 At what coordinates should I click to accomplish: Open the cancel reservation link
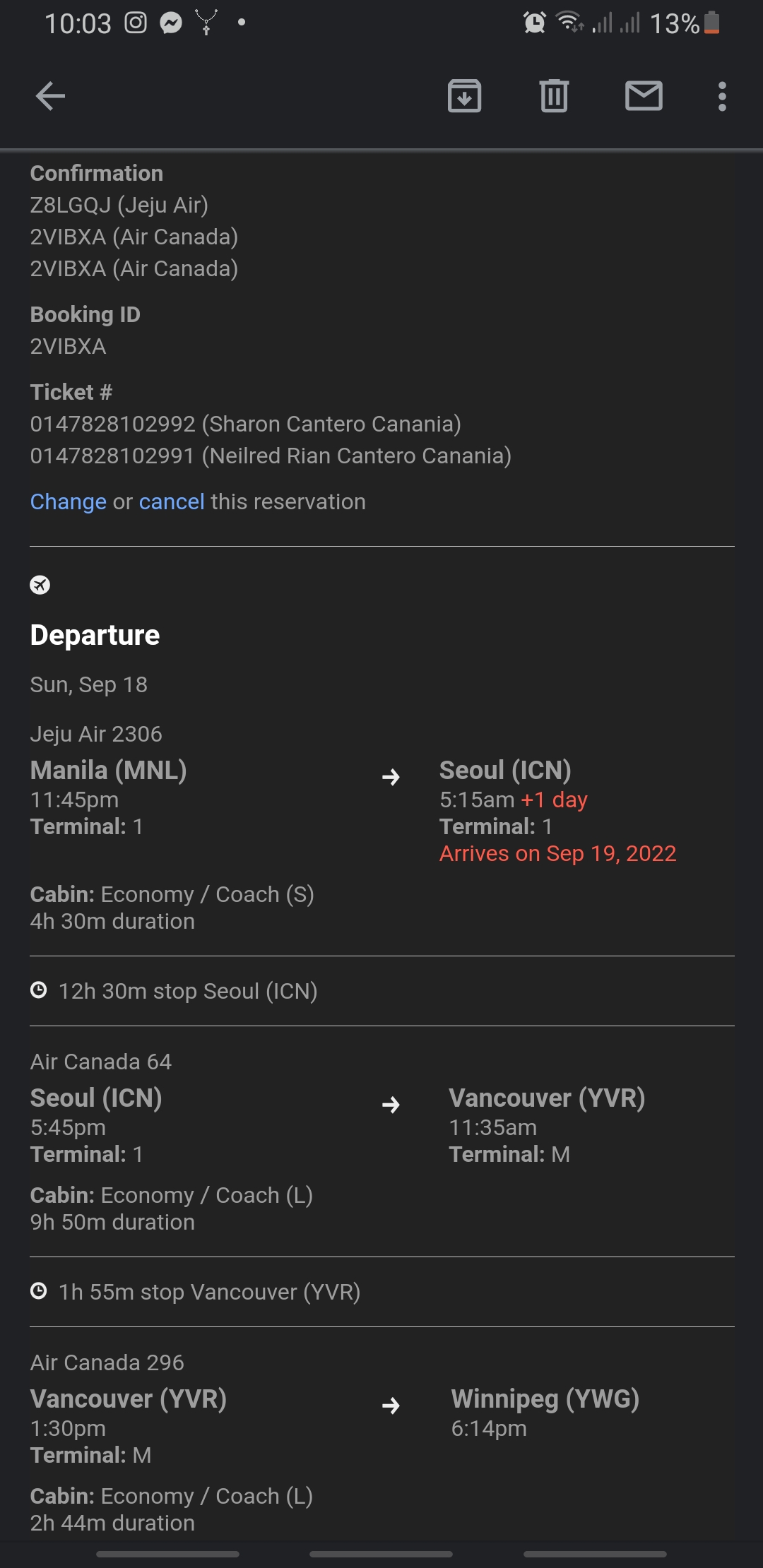click(x=172, y=501)
